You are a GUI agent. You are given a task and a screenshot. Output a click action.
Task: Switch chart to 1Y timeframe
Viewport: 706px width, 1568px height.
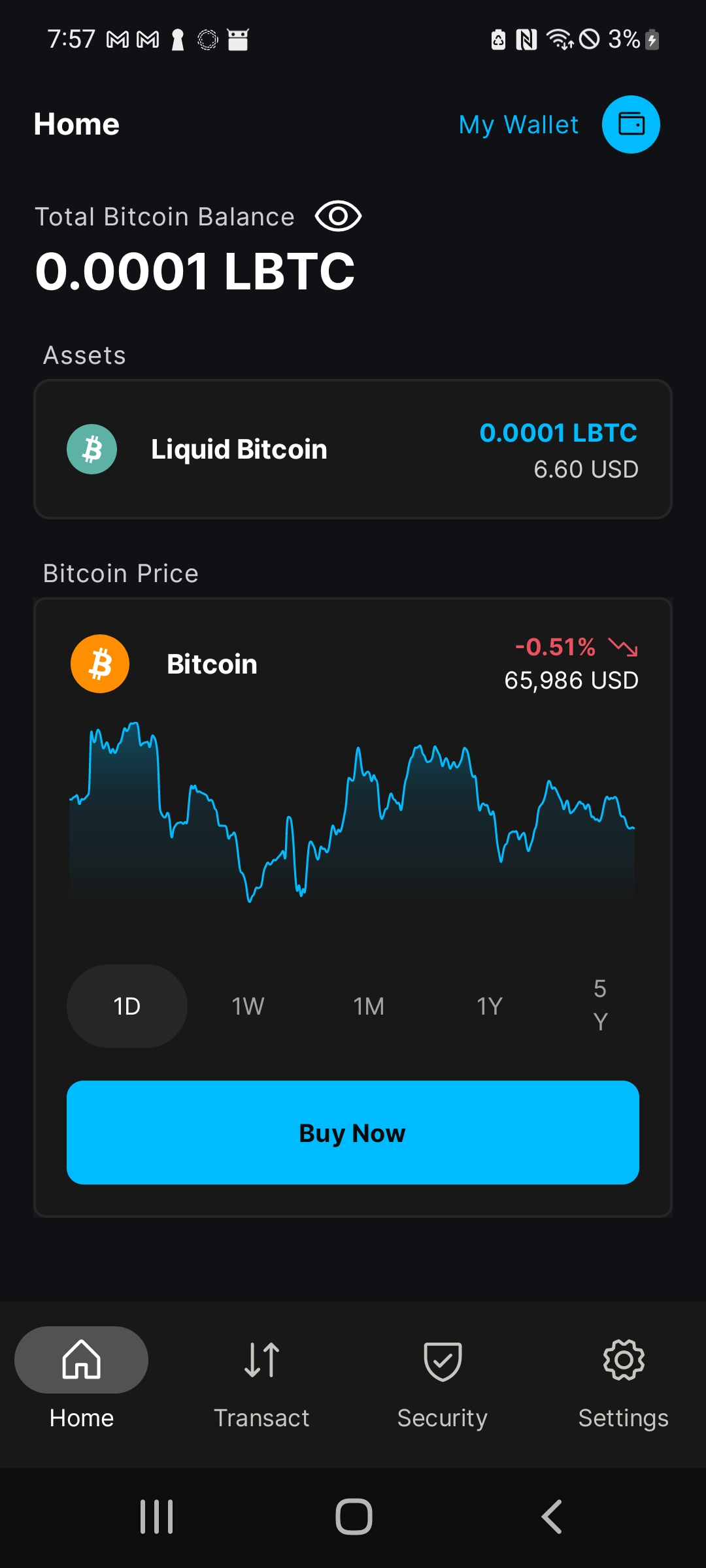[x=489, y=1006]
